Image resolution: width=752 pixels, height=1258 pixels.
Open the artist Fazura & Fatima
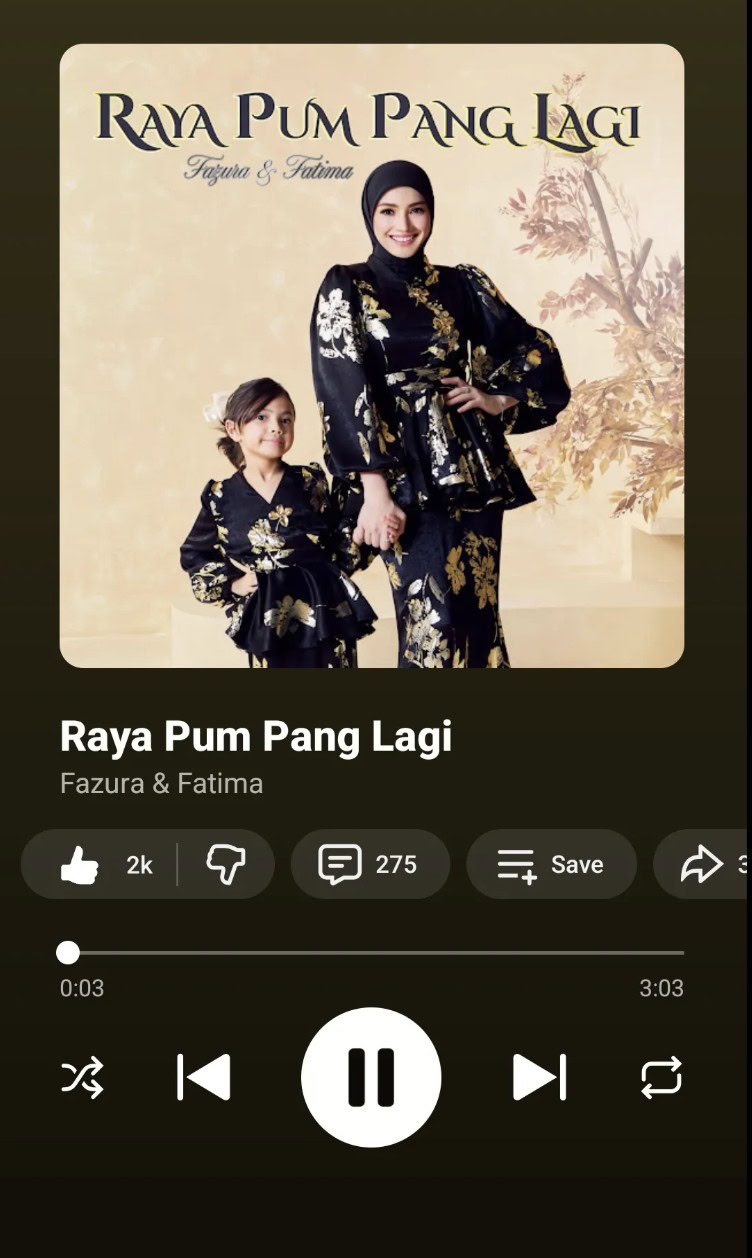point(161,783)
